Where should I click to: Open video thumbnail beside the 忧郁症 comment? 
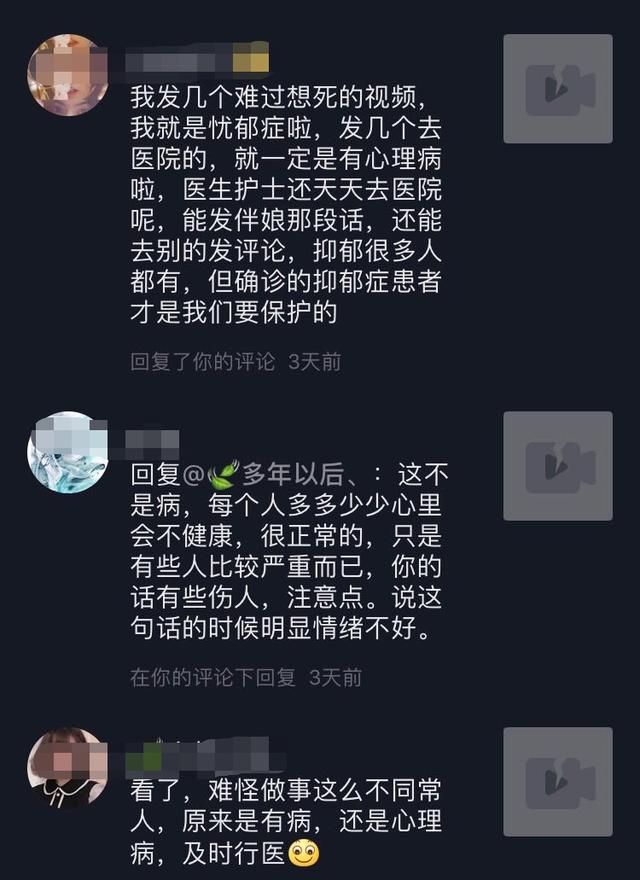(557, 88)
